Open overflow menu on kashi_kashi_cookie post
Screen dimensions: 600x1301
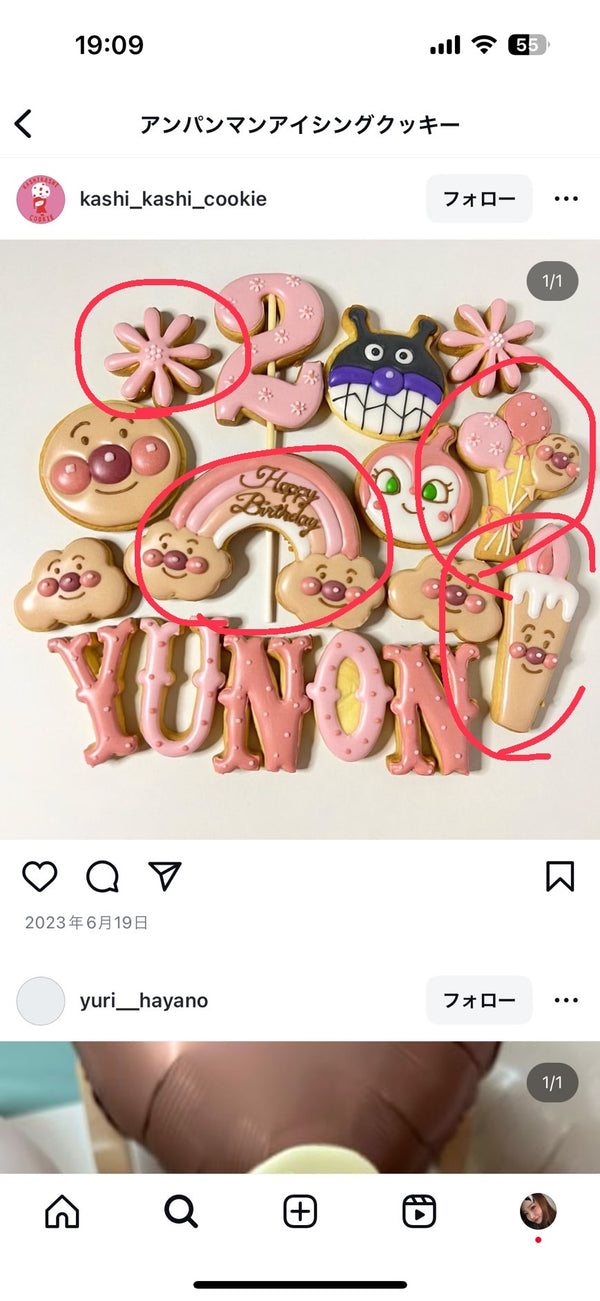pyautogui.click(x=566, y=199)
